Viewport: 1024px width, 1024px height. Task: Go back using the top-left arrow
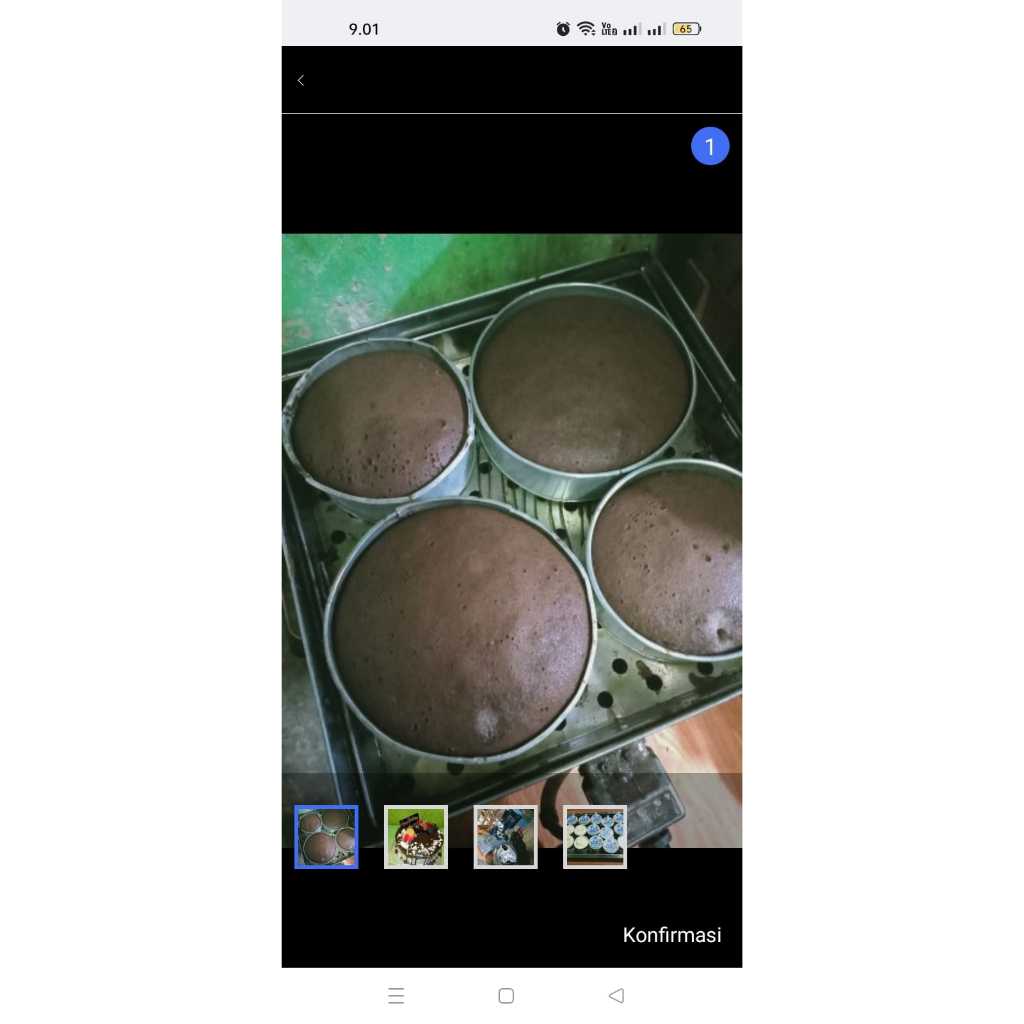click(300, 80)
